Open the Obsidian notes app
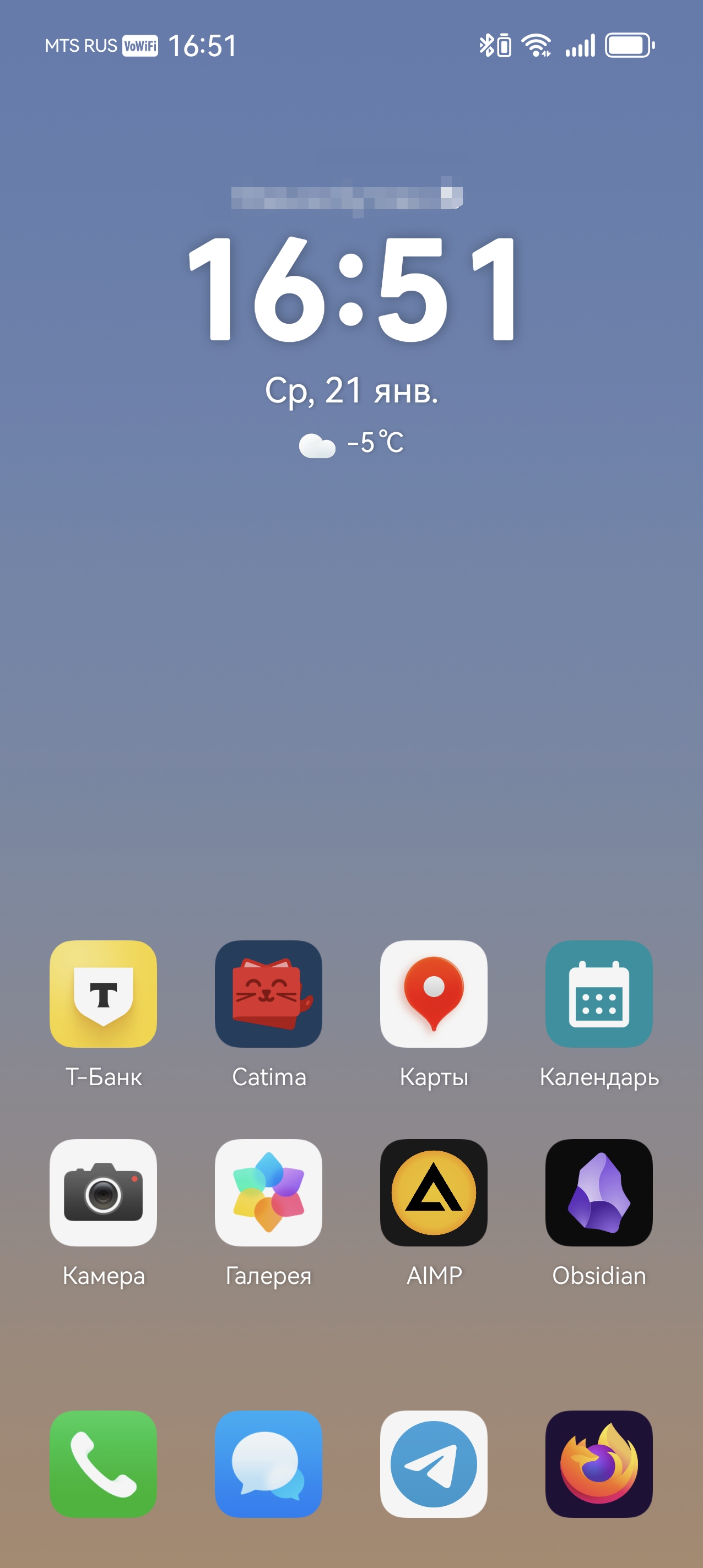Image resolution: width=703 pixels, height=1568 pixels. click(x=598, y=1192)
